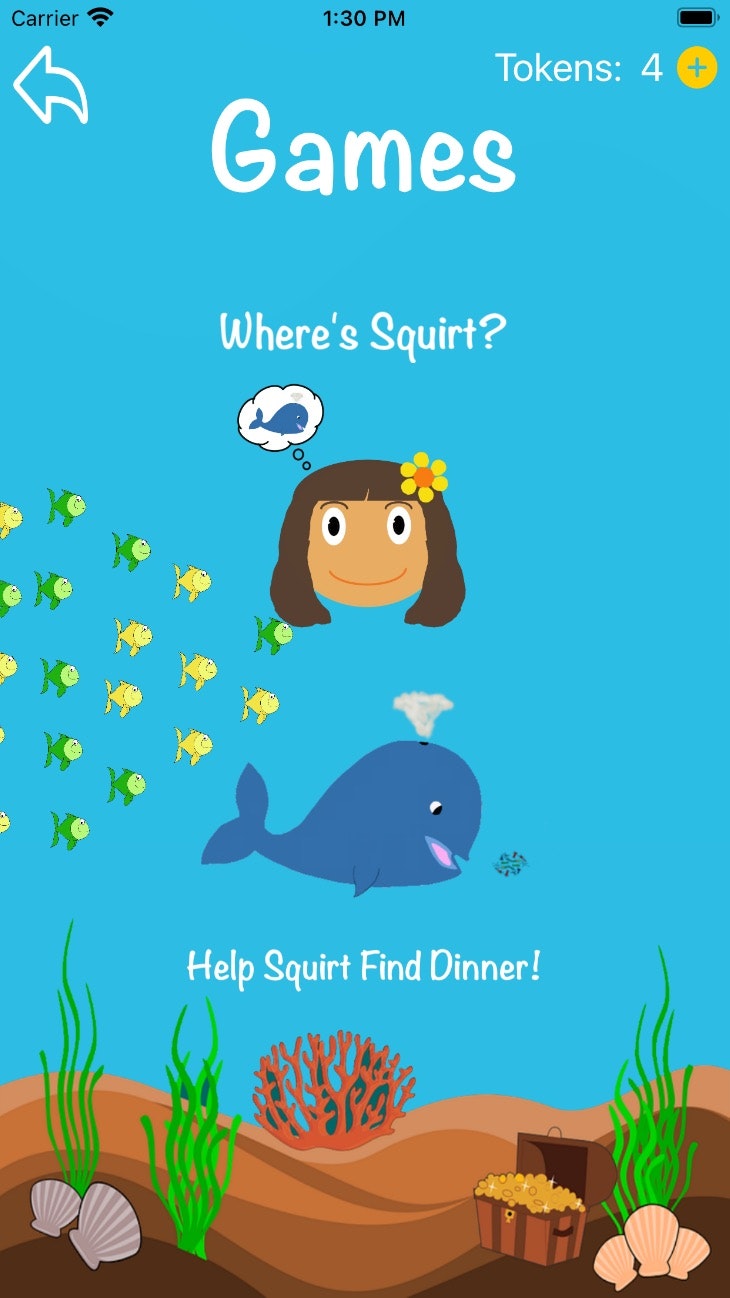Select the krill near Squirt's mouth
The image size is (730, 1298).
coord(511,860)
